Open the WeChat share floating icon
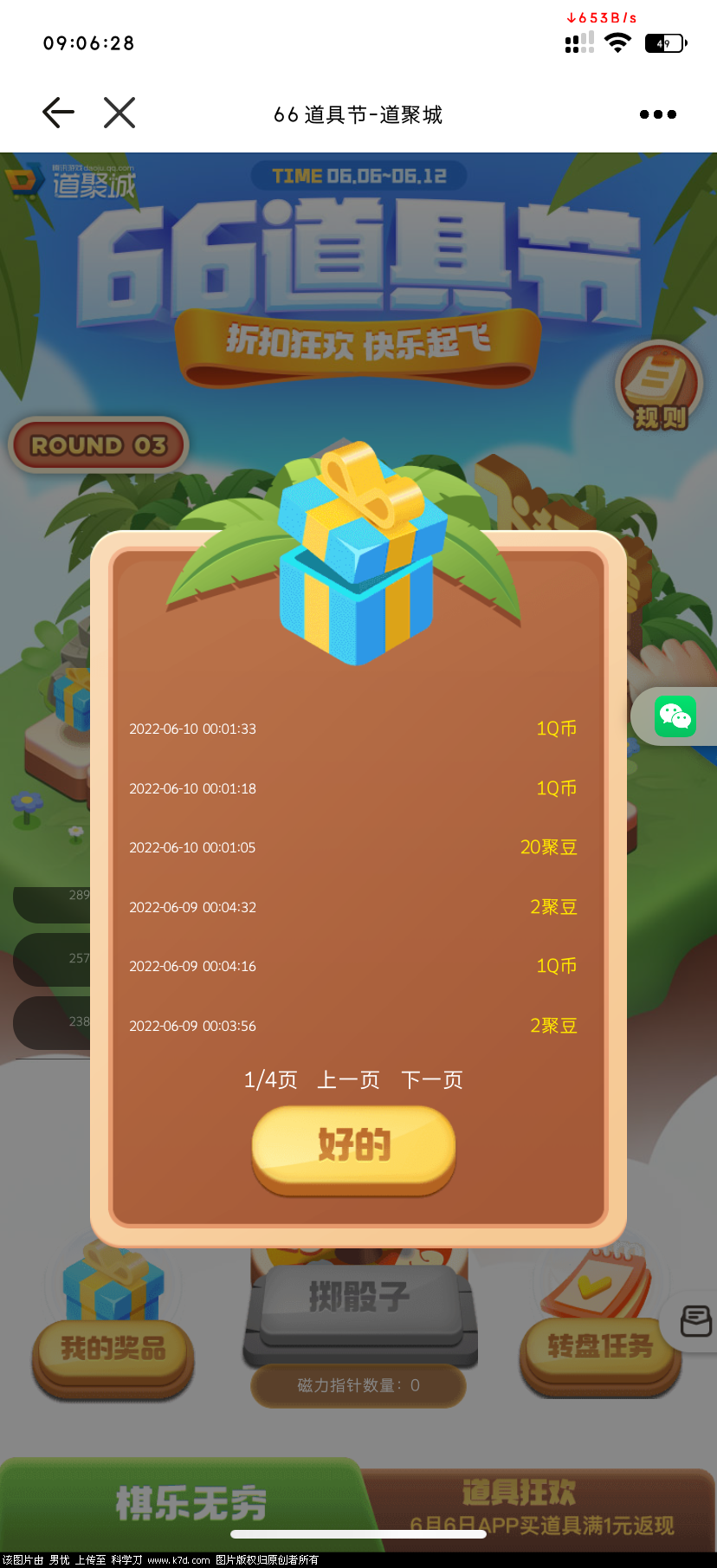 tap(675, 716)
